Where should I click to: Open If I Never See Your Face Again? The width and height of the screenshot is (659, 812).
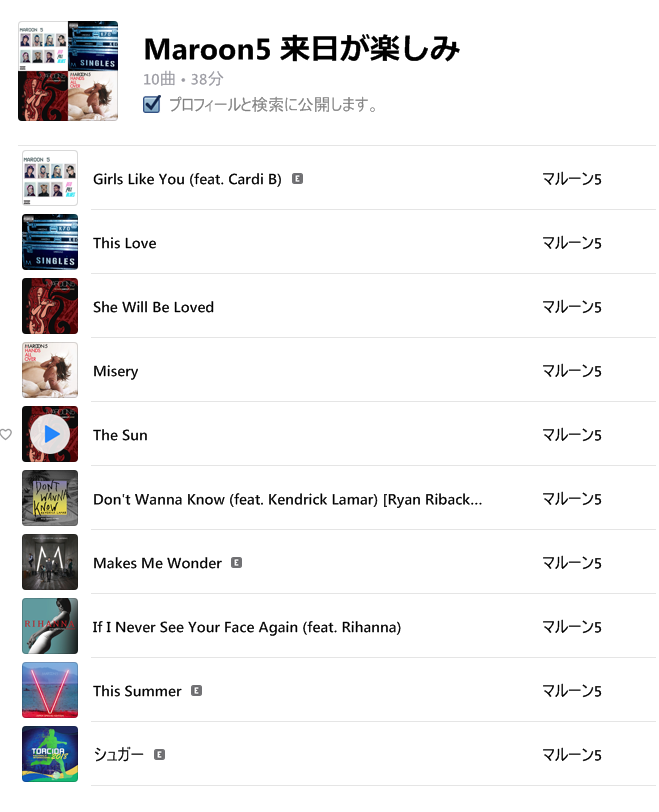coord(246,627)
